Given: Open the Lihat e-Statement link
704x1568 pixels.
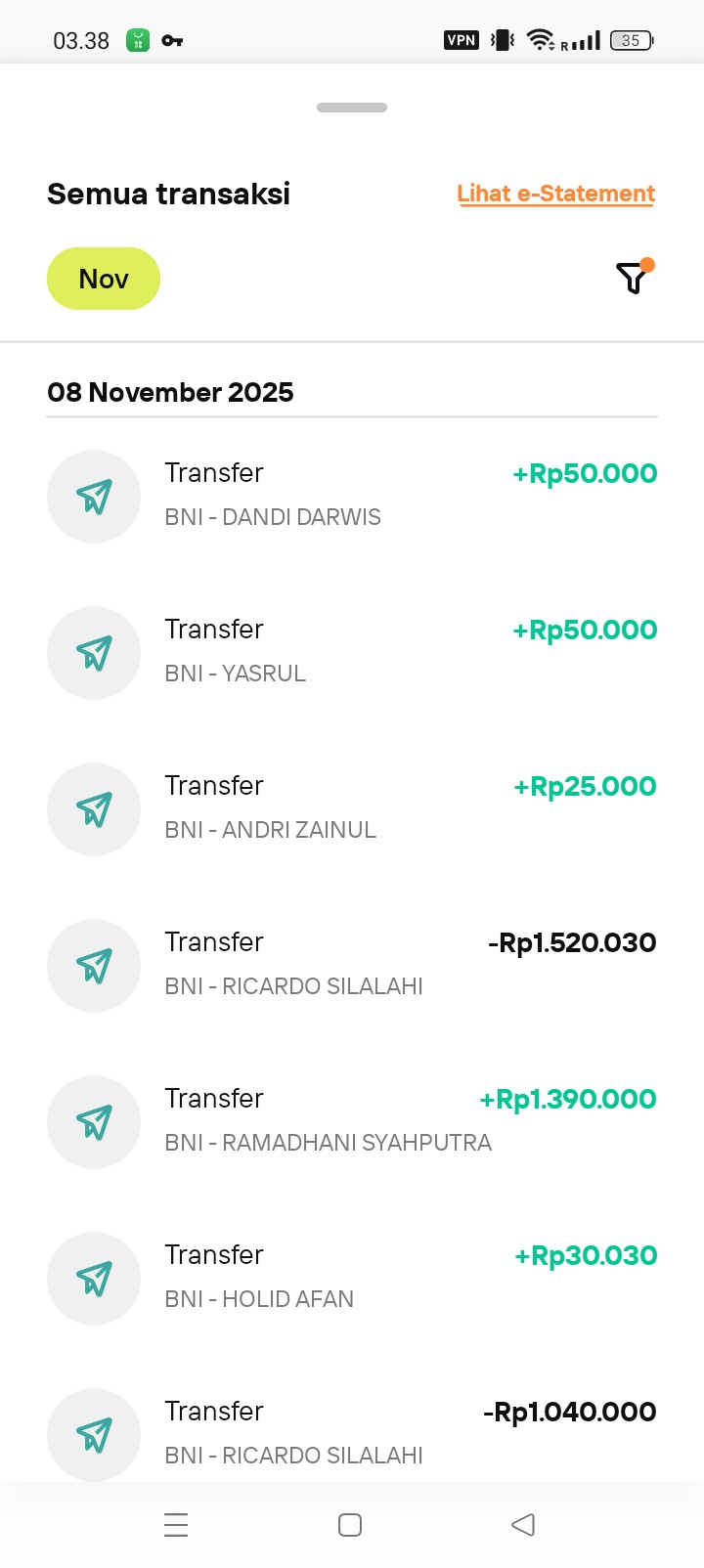Looking at the screenshot, I should coord(555,194).
